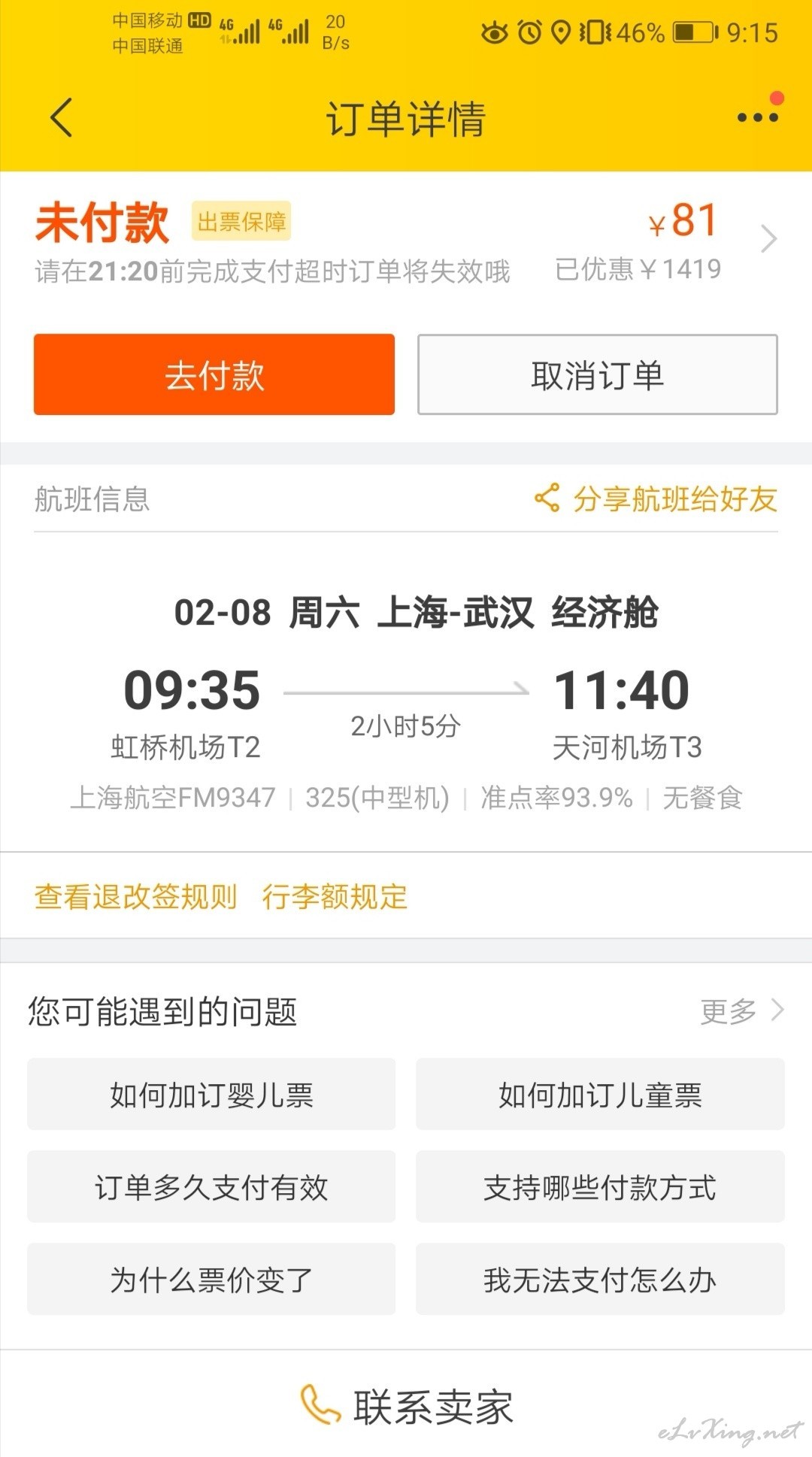The width and height of the screenshot is (812, 1457).
Task: Share flight via 分享航班给好友
Action: 656,498
